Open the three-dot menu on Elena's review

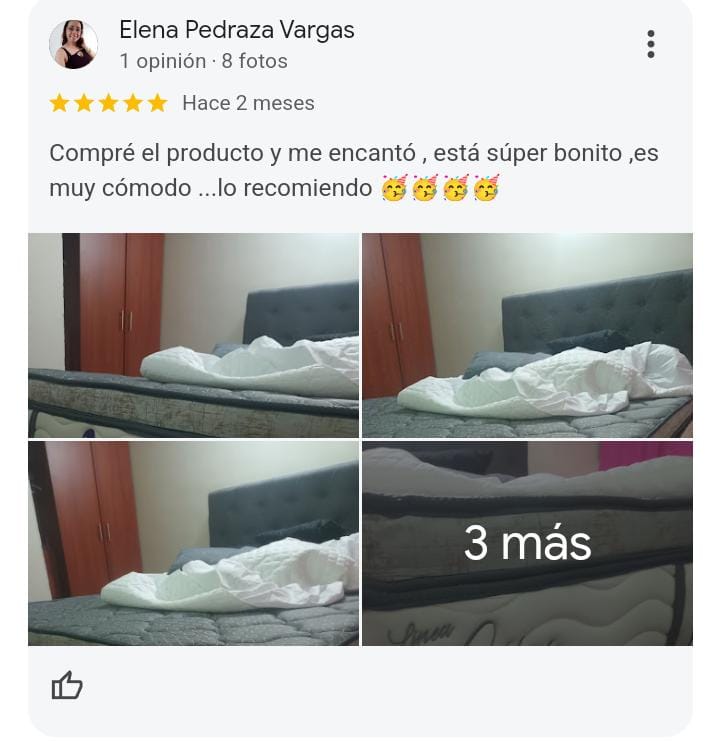(x=651, y=44)
